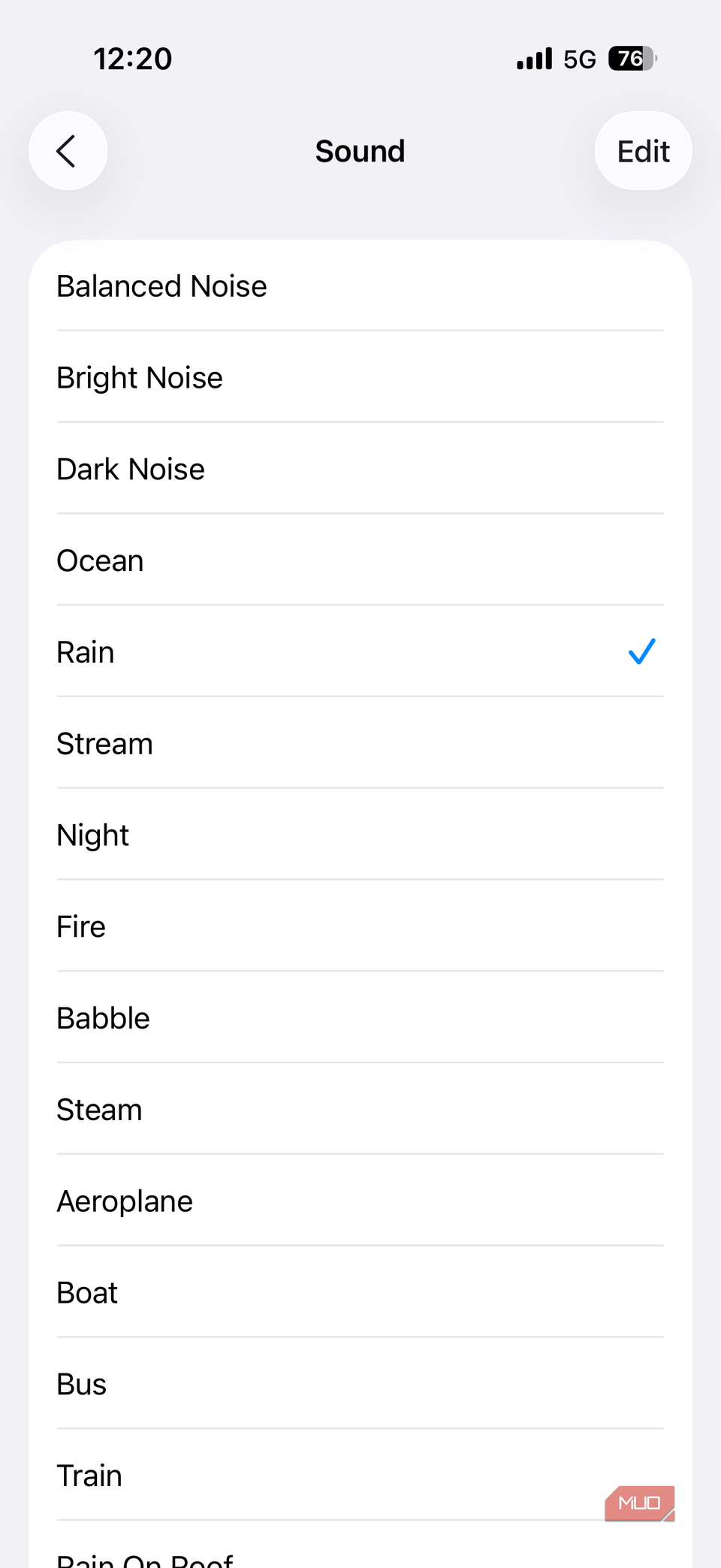Tap the MUO watermark badge

point(638,1503)
